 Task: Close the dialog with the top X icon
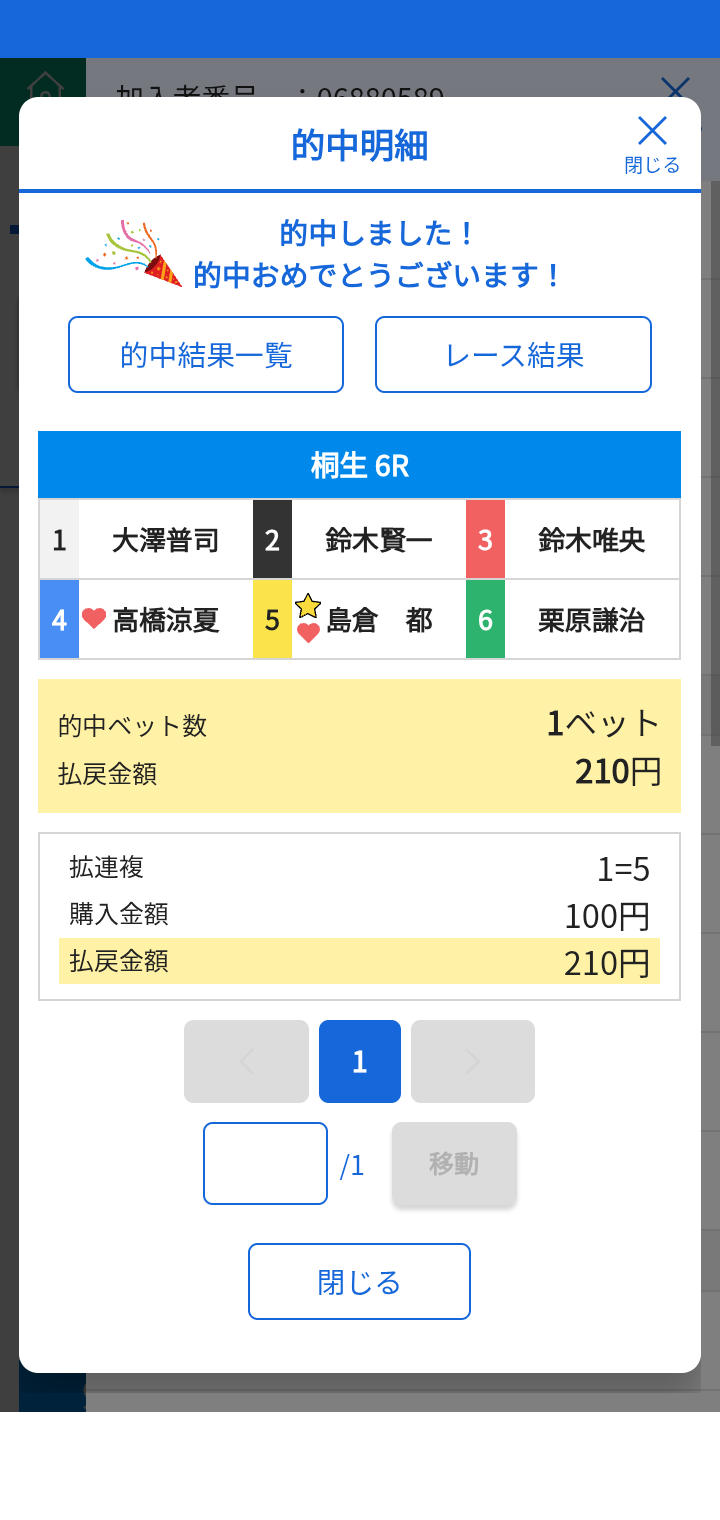[652, 143]
